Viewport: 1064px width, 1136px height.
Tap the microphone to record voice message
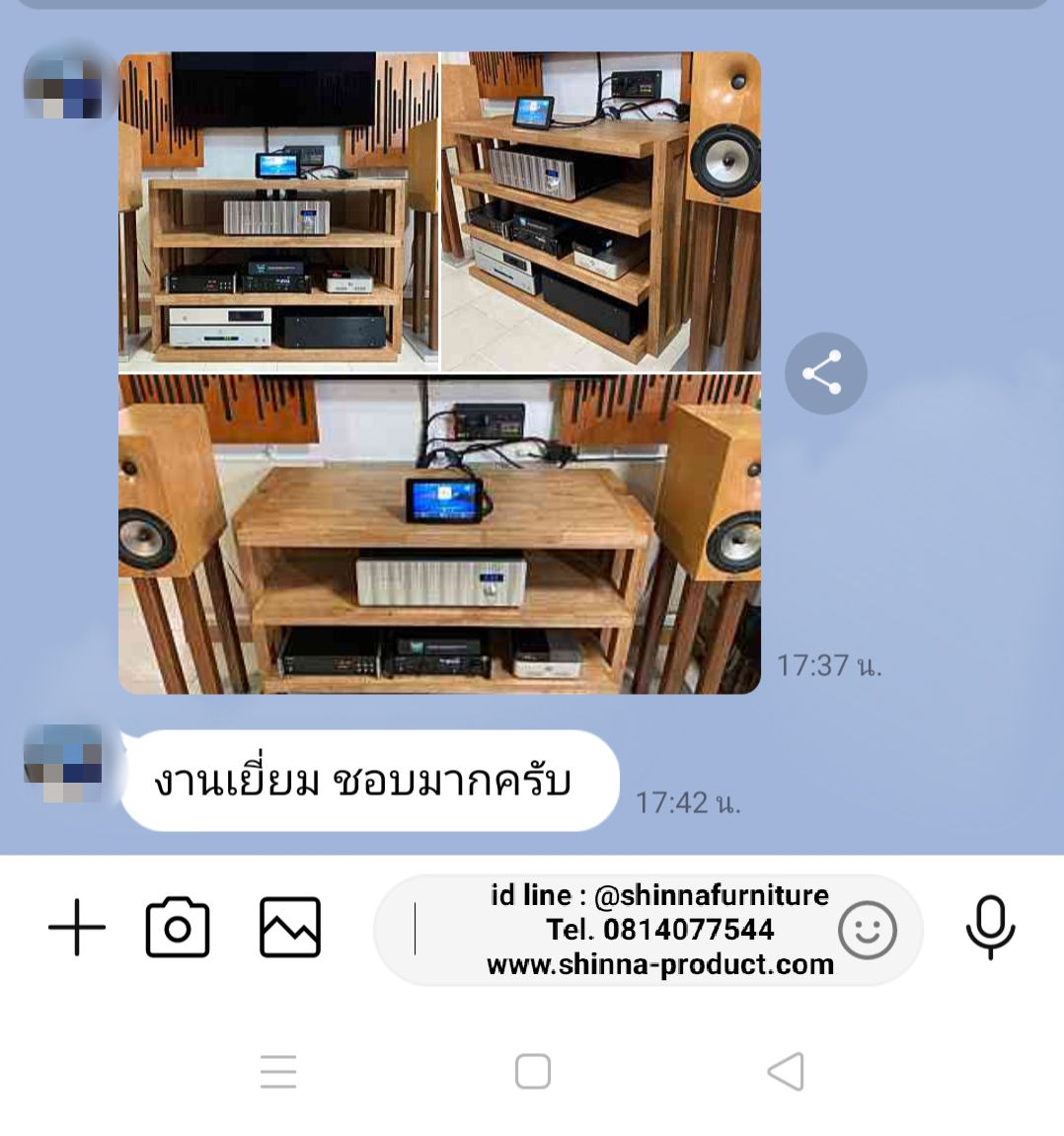coord(990,928)
